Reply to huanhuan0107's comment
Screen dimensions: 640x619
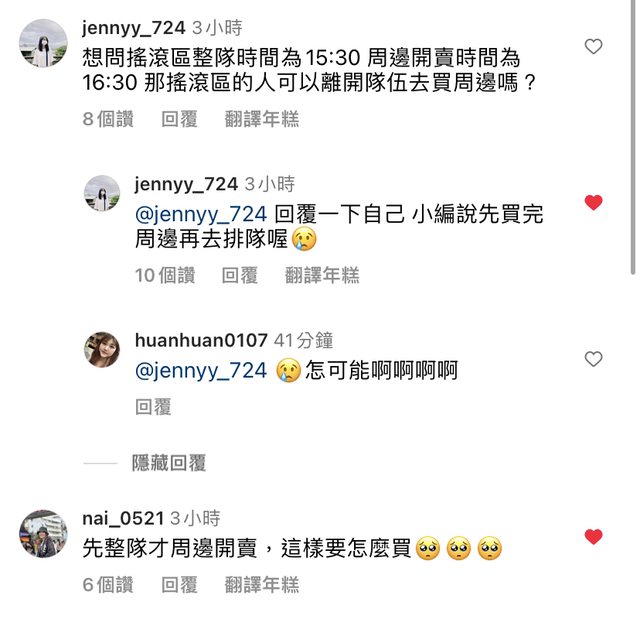[x=153, y=407]
